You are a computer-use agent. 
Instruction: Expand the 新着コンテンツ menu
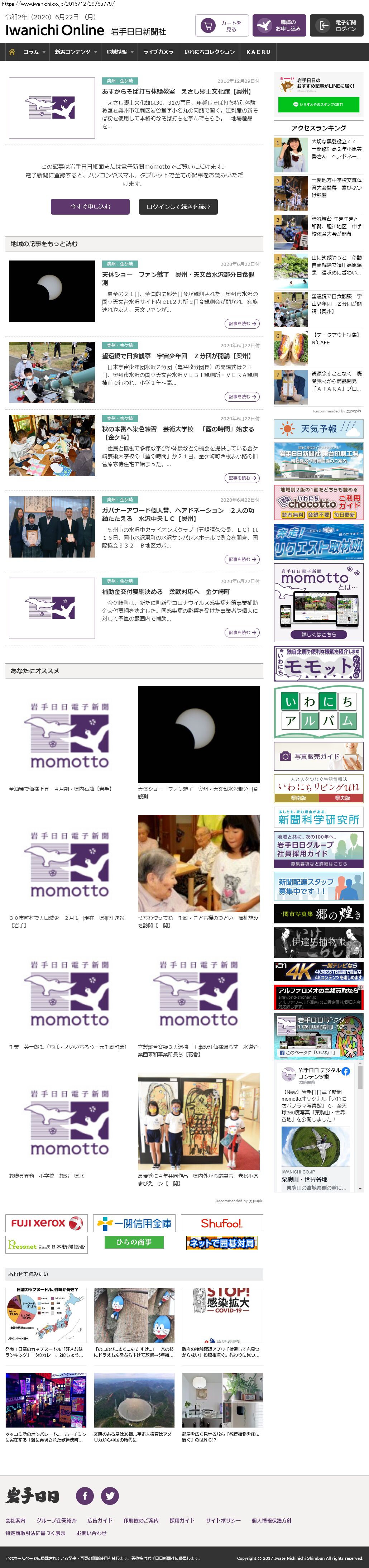pos(76,52)
